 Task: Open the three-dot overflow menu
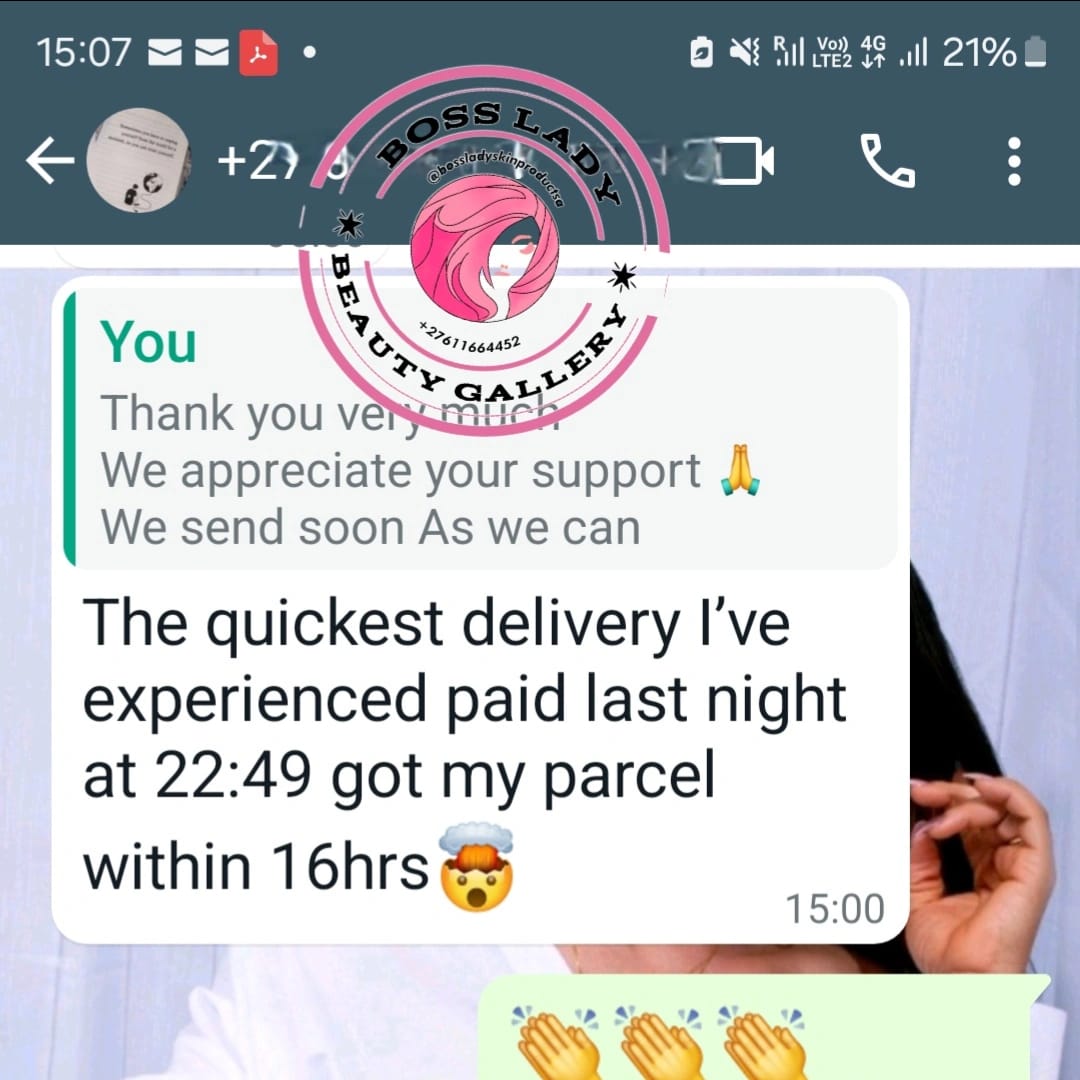coord(1014,161)
